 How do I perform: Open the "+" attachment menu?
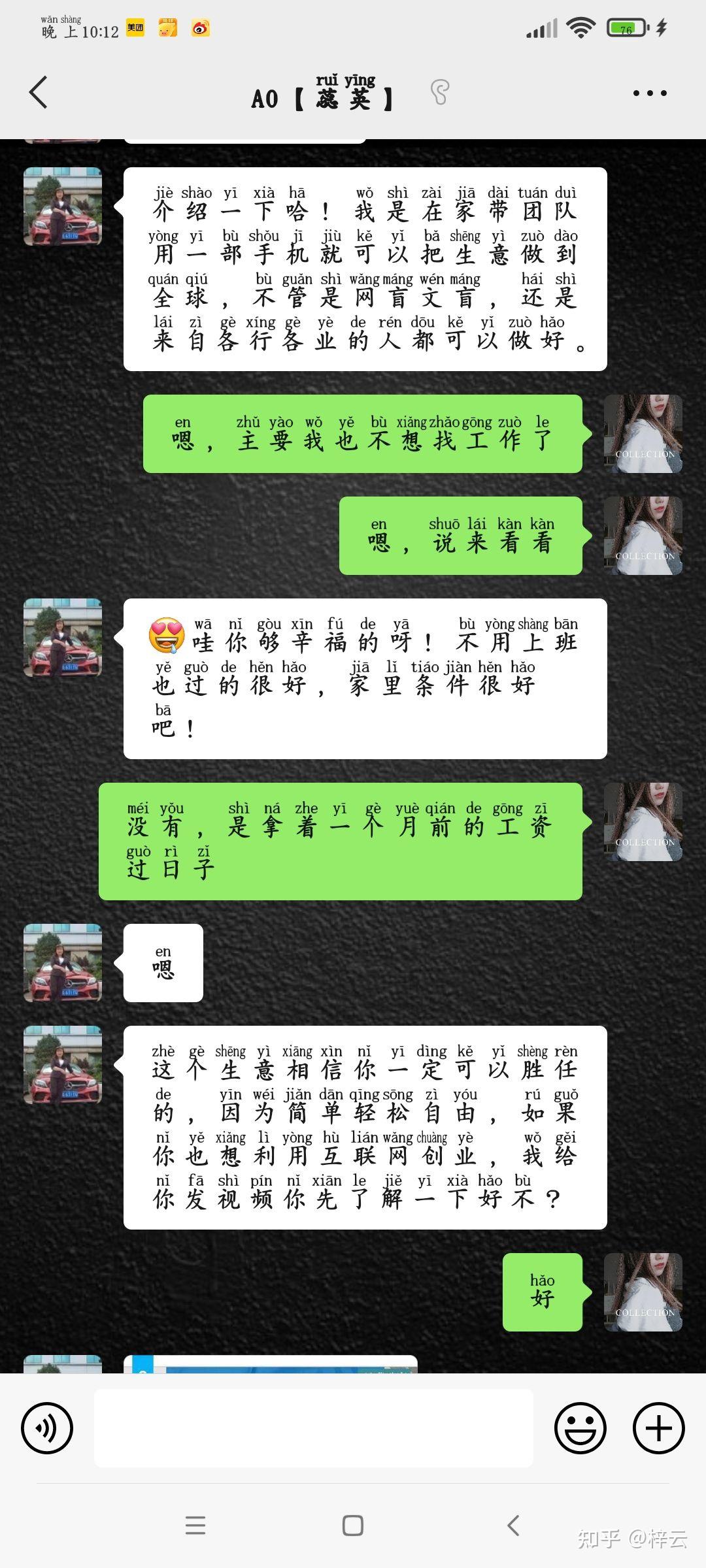point(658,1428)
